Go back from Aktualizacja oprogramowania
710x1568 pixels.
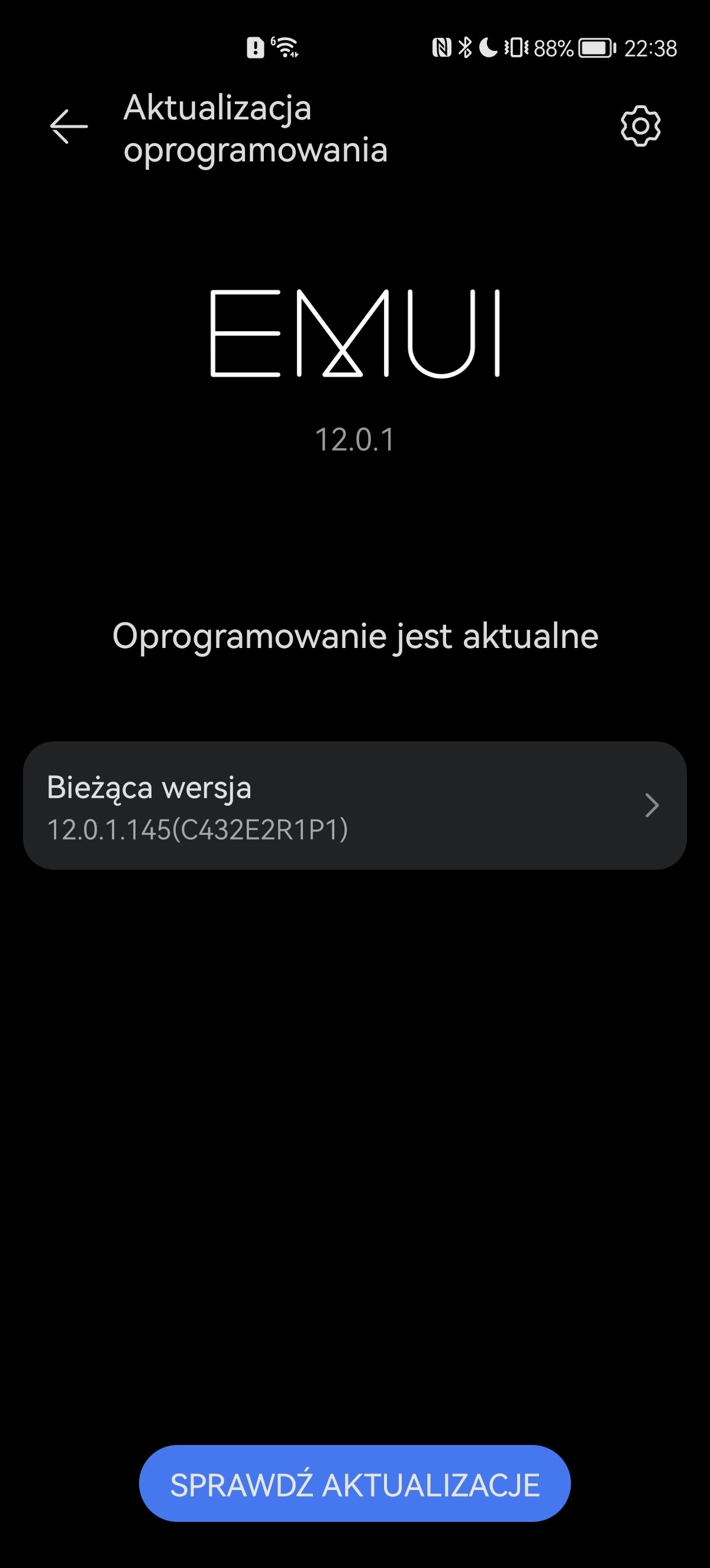pos(69,127)
